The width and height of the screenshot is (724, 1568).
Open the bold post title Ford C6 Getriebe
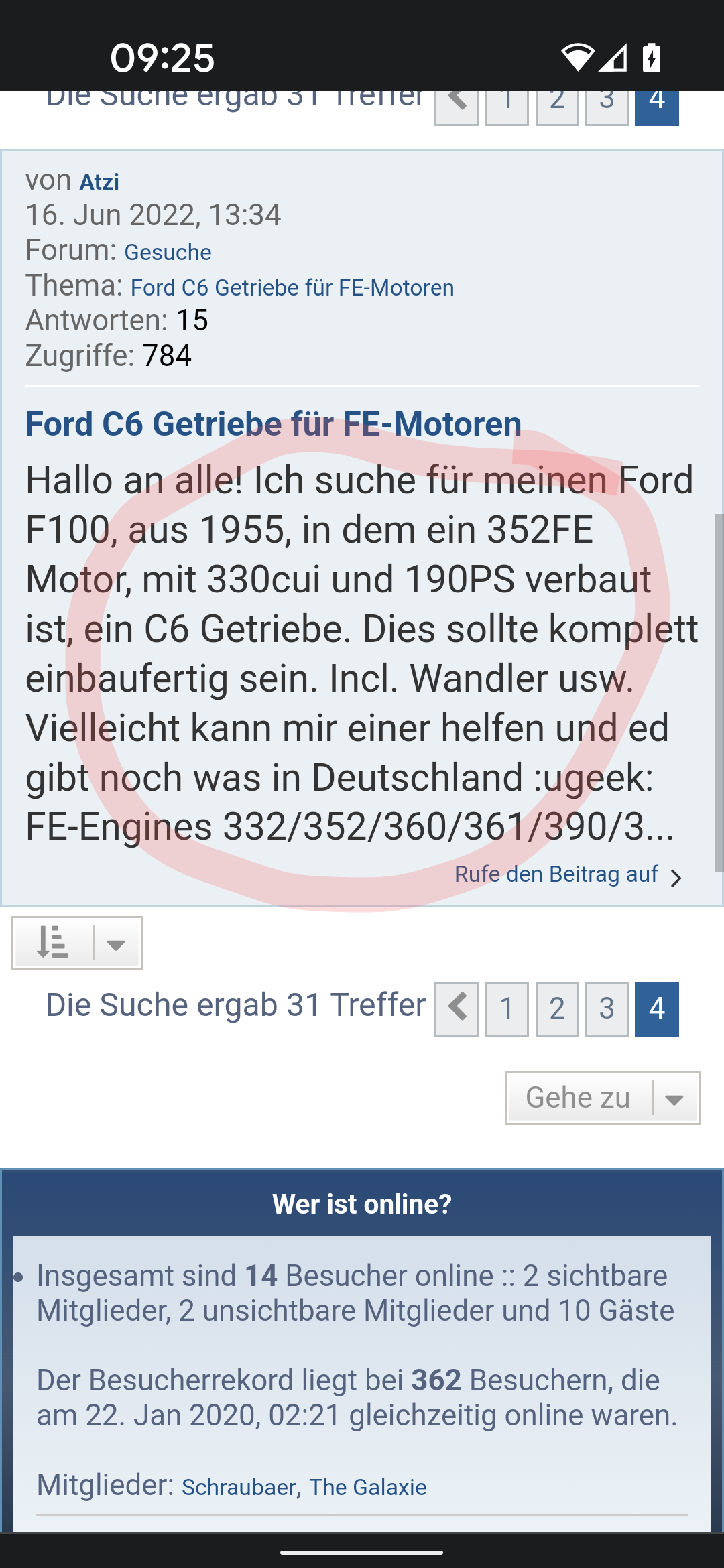(274, 424)
